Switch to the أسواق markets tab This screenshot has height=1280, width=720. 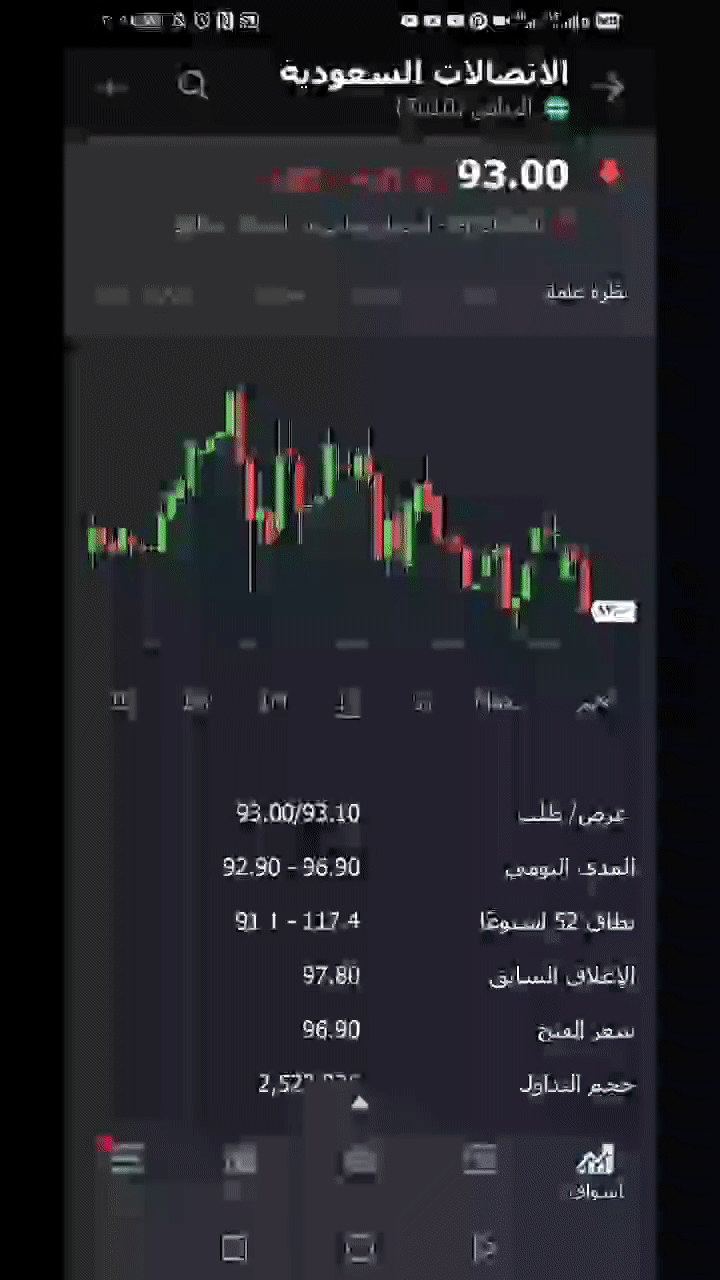tap(596, 1172)
